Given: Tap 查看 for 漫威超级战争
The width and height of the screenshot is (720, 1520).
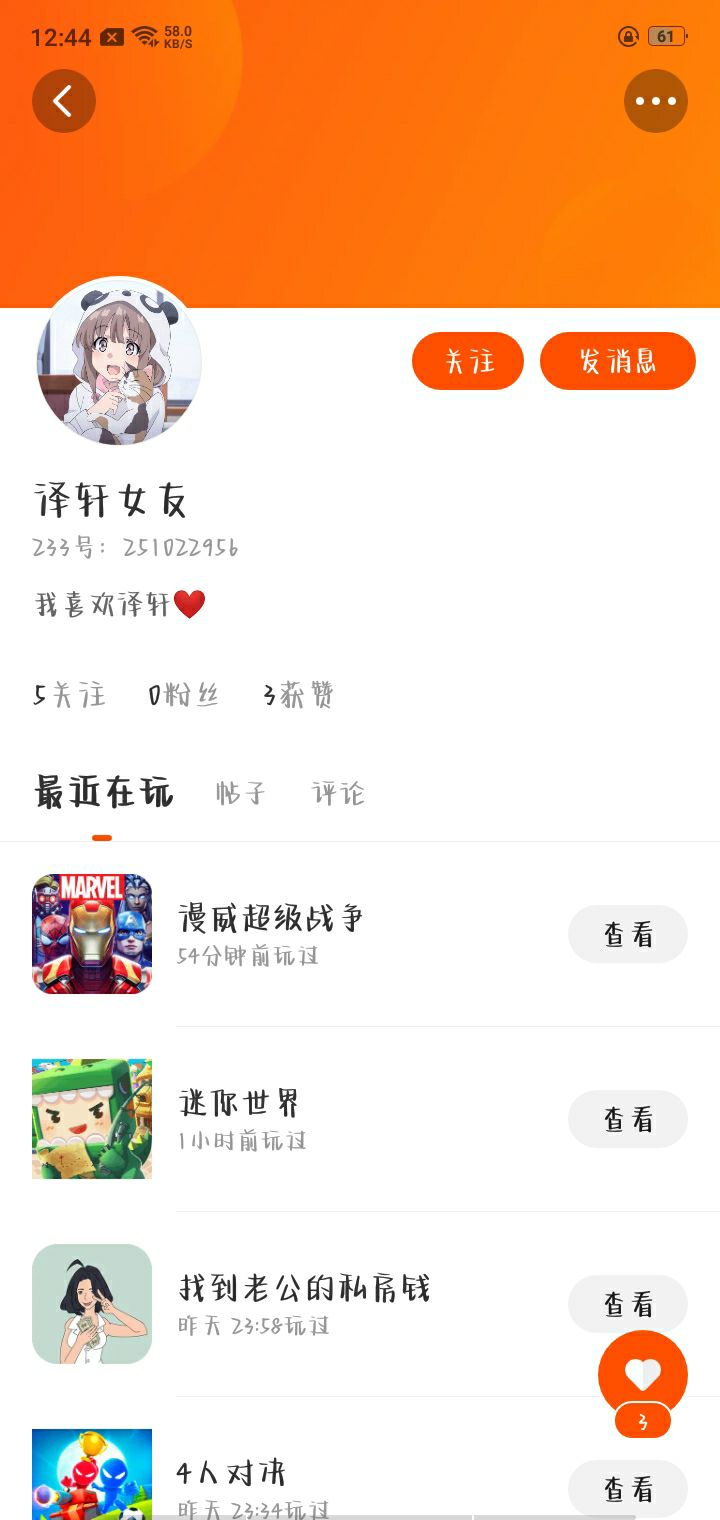Looking at the screenshot, I should pos(628,934).
